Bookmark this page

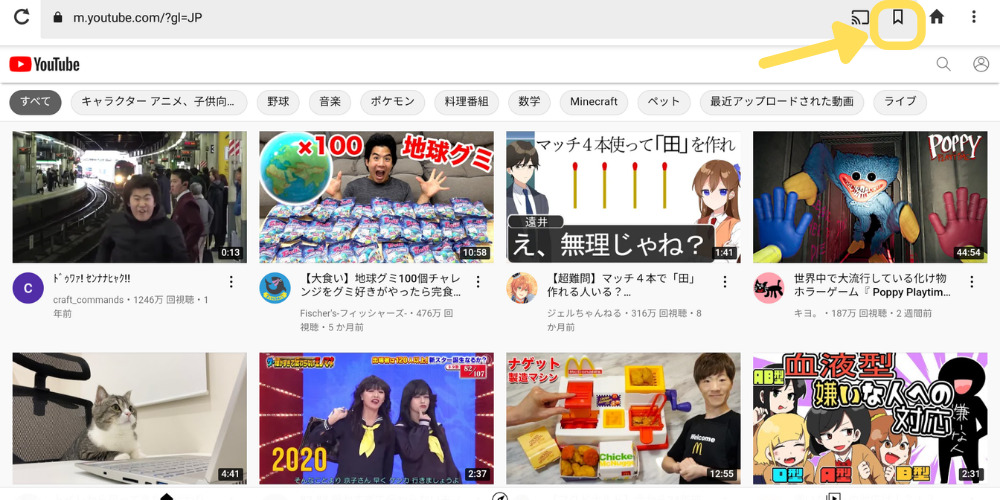(897, 17)
